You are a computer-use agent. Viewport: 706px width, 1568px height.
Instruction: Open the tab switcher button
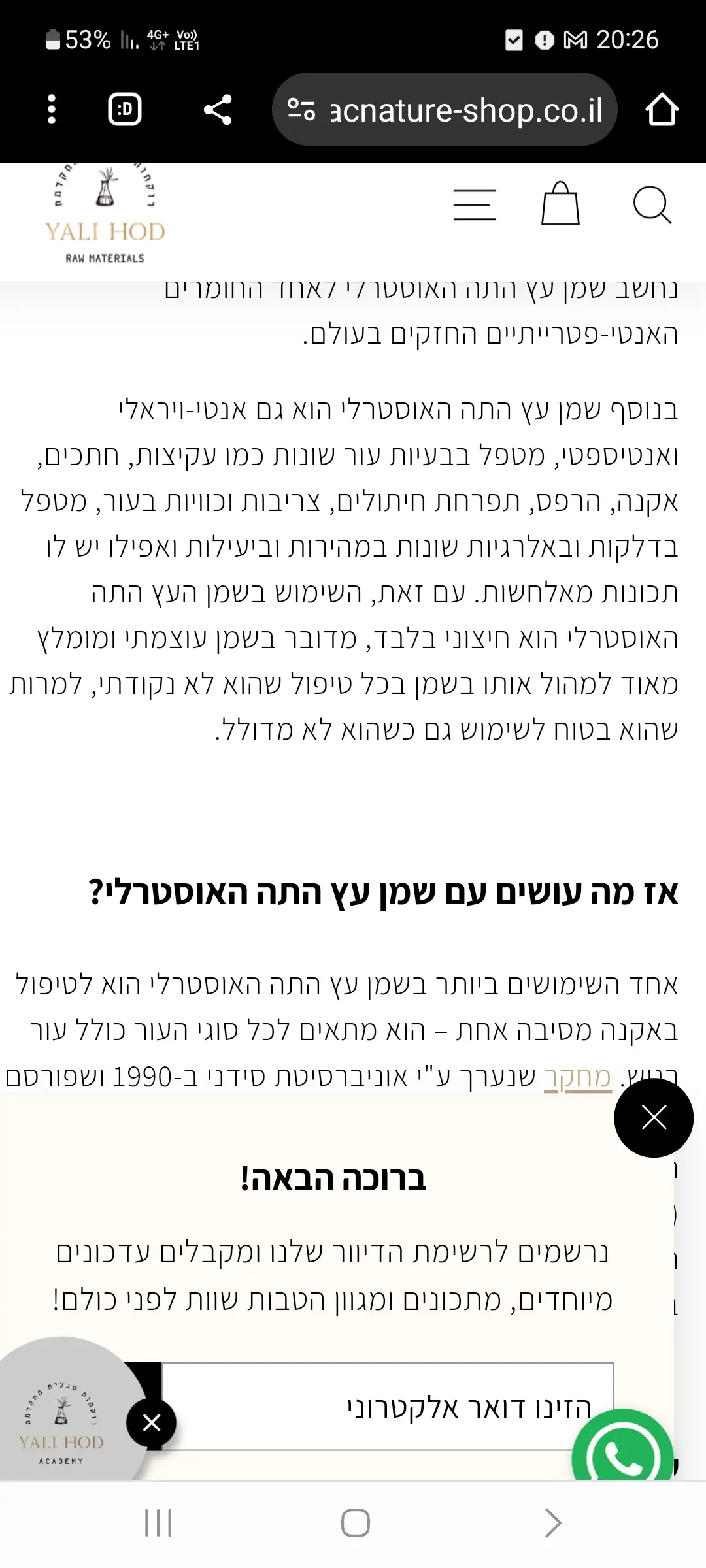tap(124, 109)
